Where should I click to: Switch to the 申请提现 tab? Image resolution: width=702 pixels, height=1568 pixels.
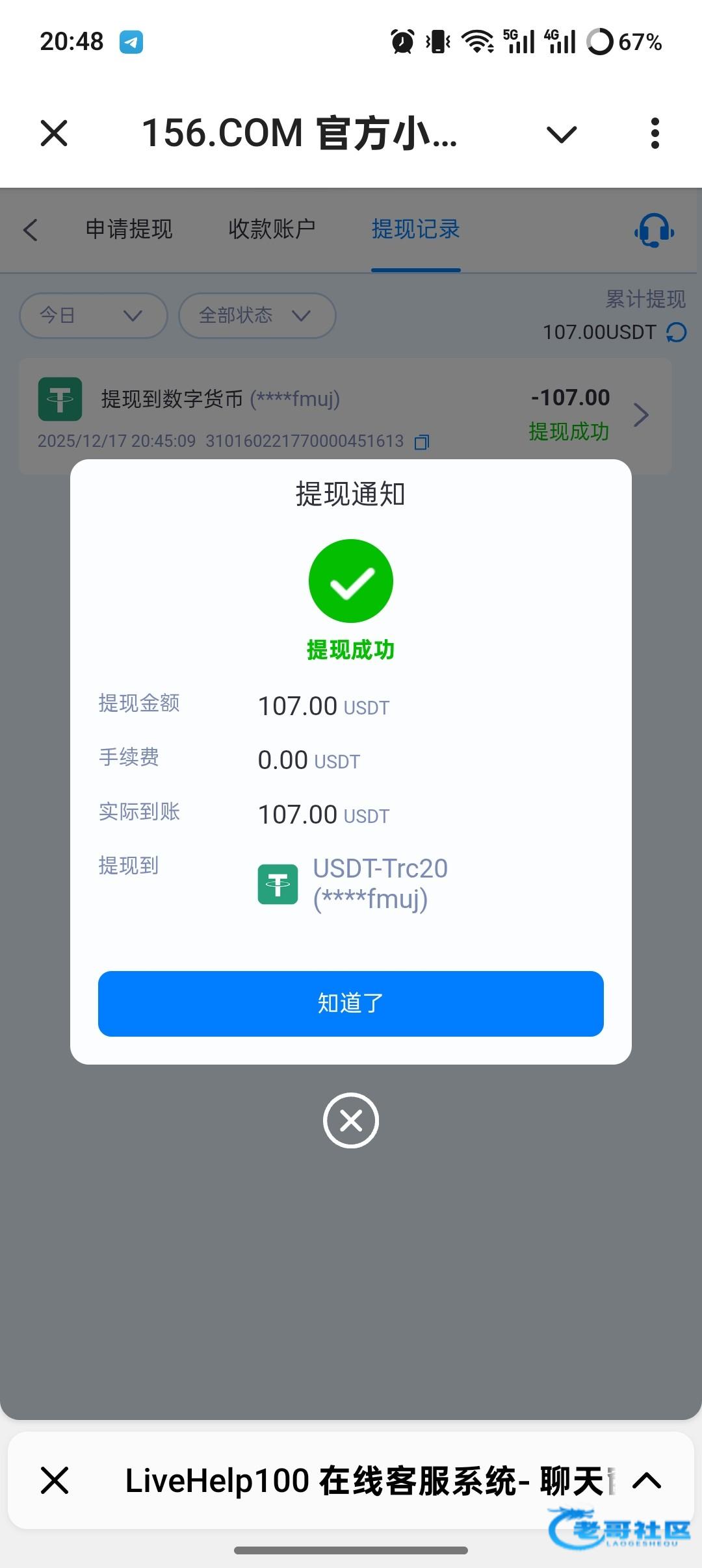tap(129, 229)
